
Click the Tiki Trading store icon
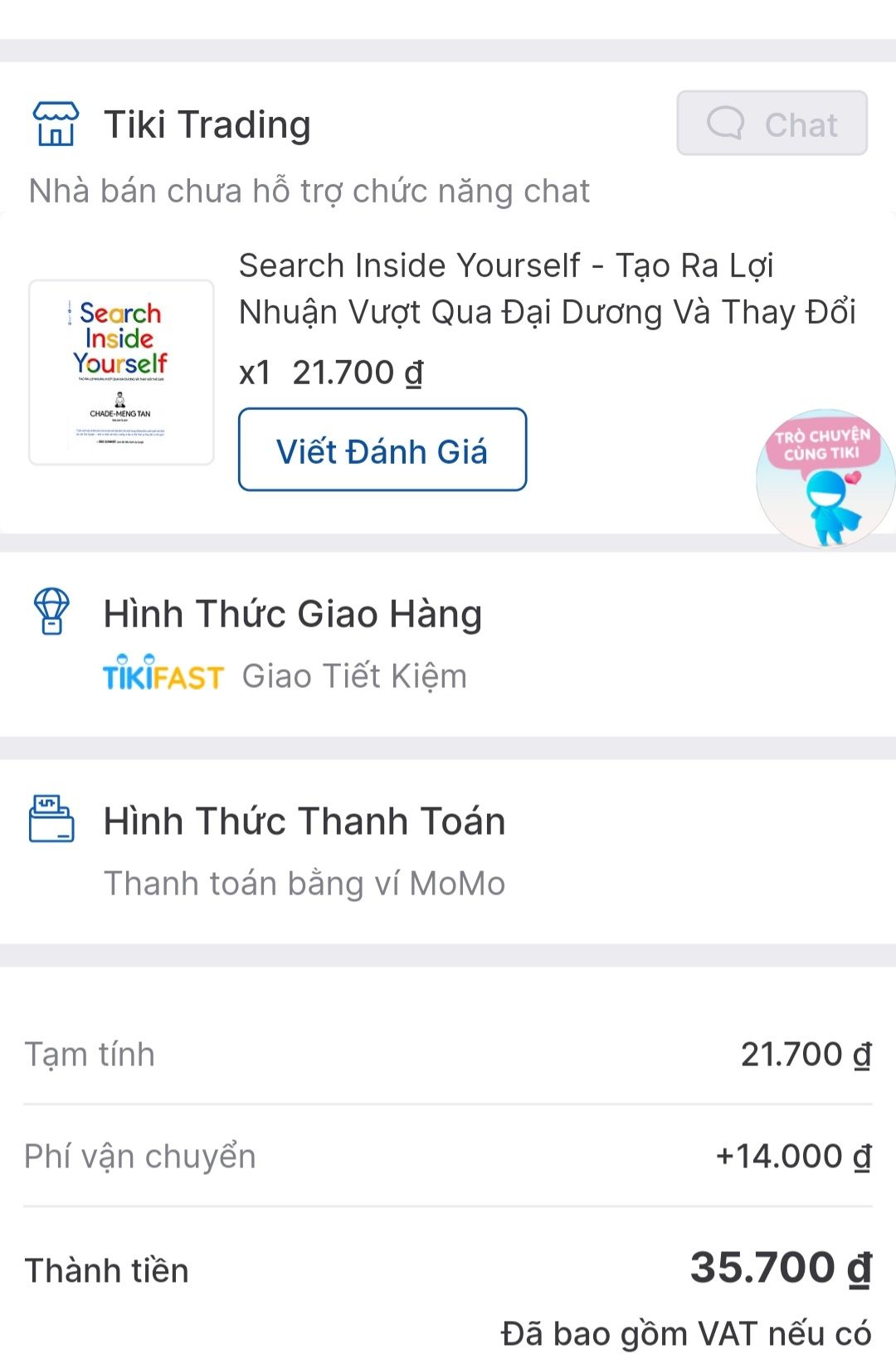tap(55, 123)
